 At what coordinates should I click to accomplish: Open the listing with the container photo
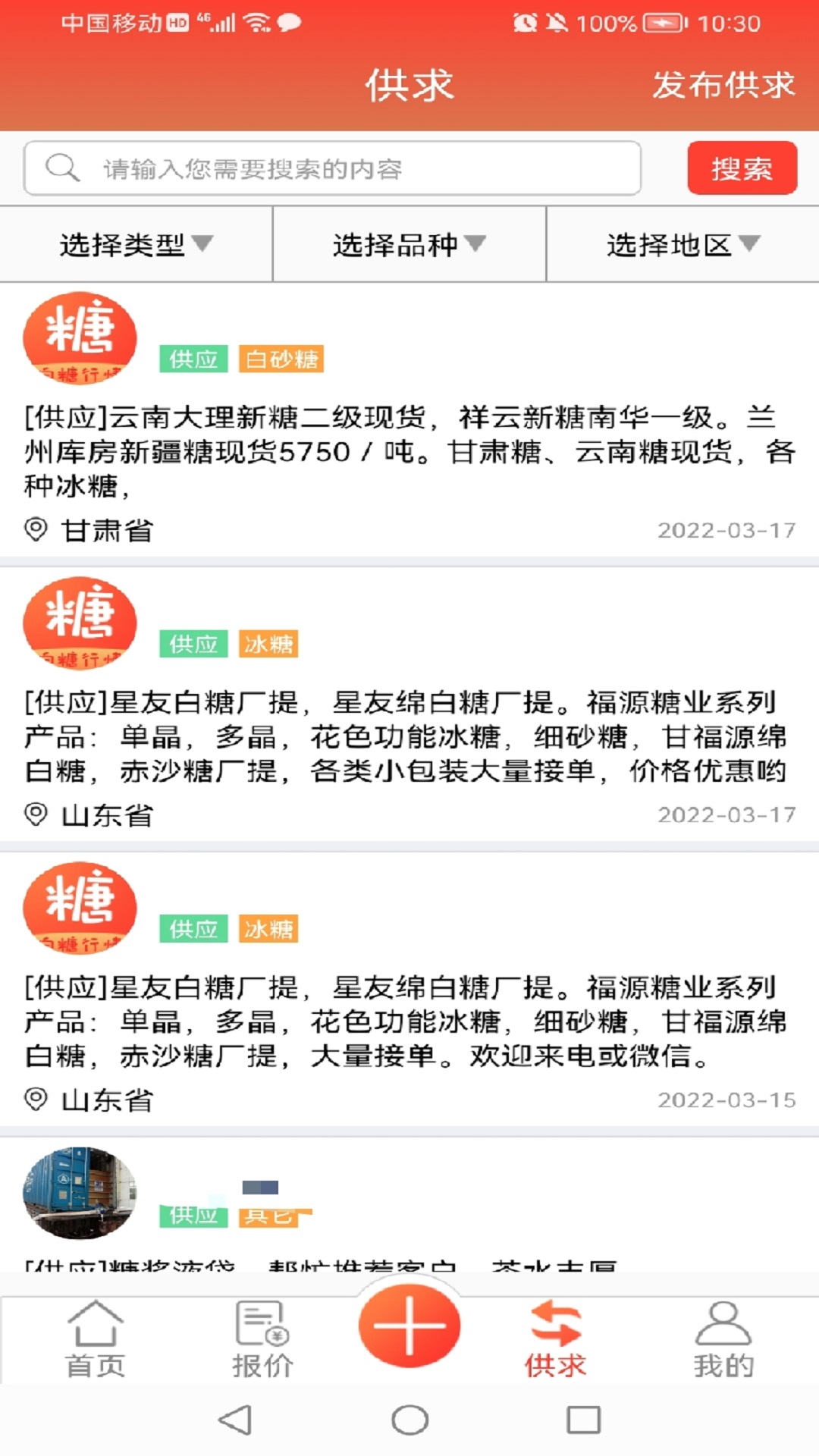(409, 1206)
